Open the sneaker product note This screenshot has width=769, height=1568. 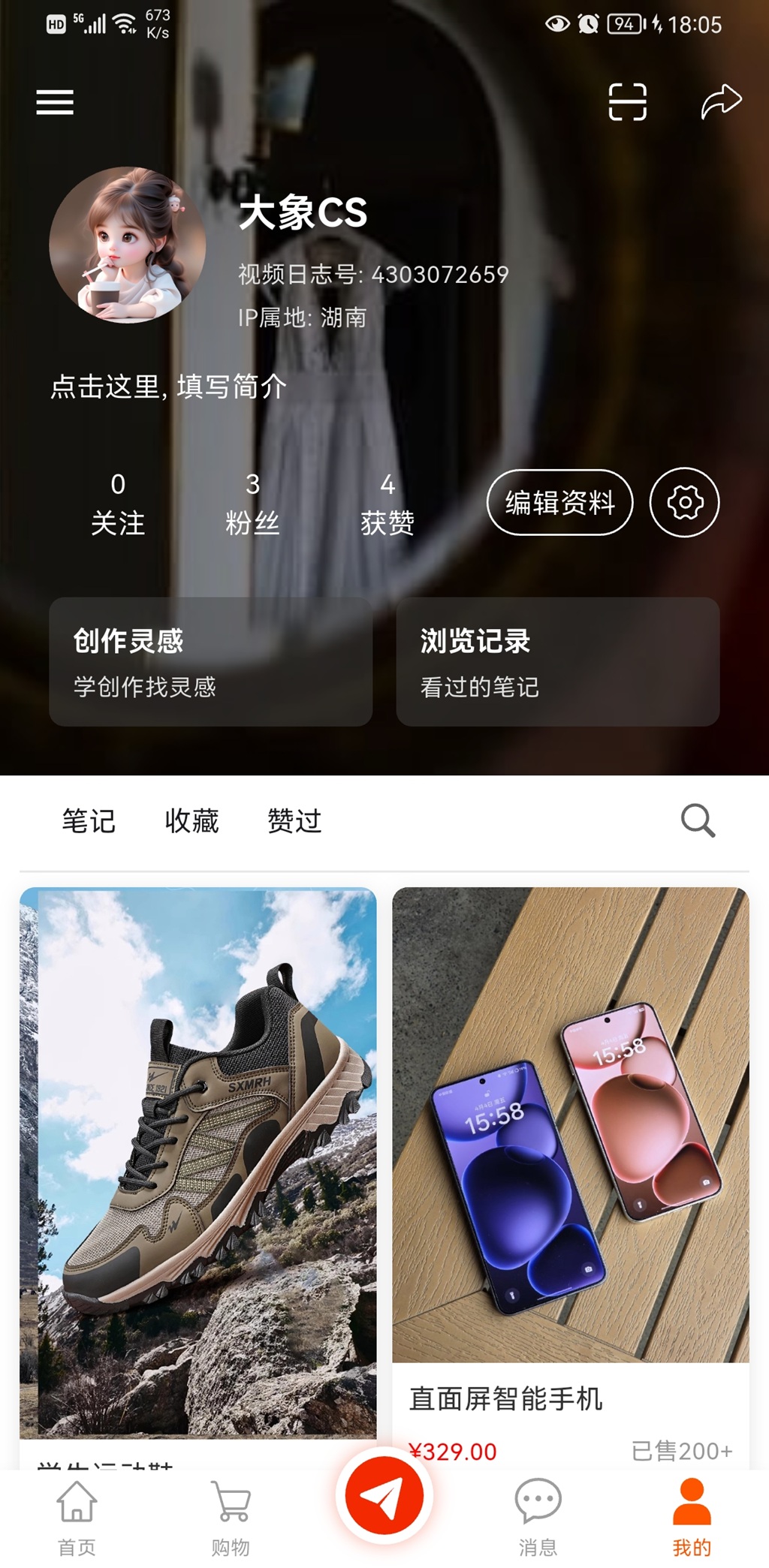(x=197, y=1163)
